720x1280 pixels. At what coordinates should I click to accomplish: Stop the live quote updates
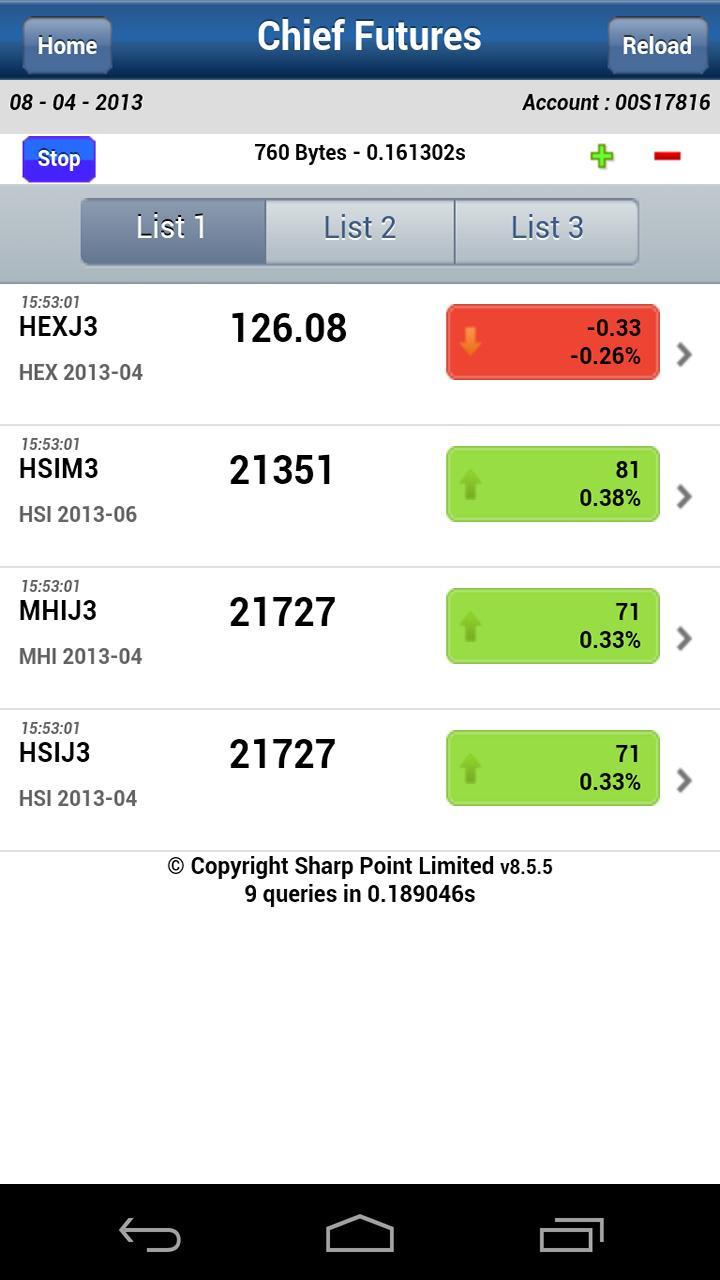click(x=59, y=159)
